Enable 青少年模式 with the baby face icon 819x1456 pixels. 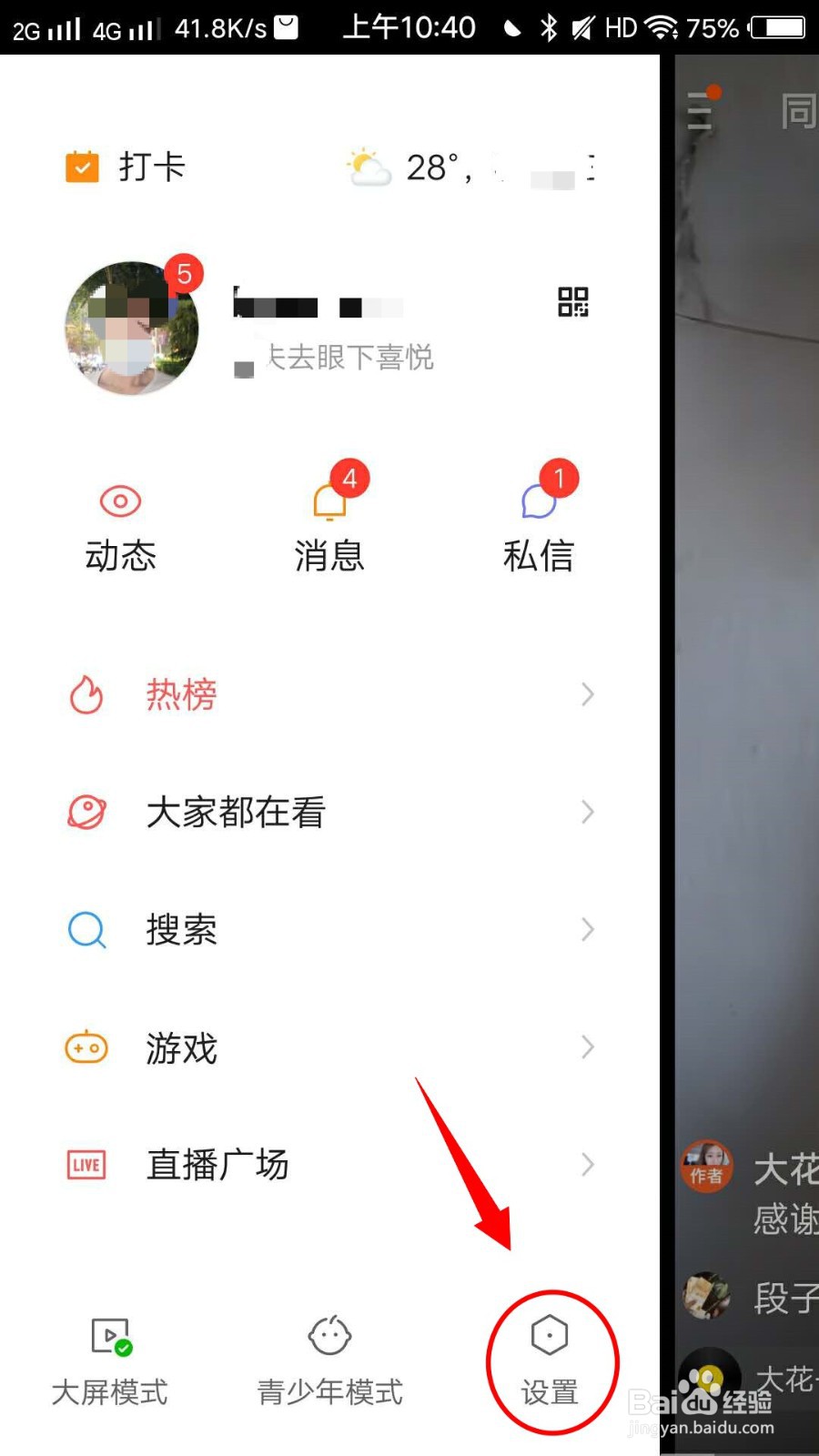(x=329, y=1336)
